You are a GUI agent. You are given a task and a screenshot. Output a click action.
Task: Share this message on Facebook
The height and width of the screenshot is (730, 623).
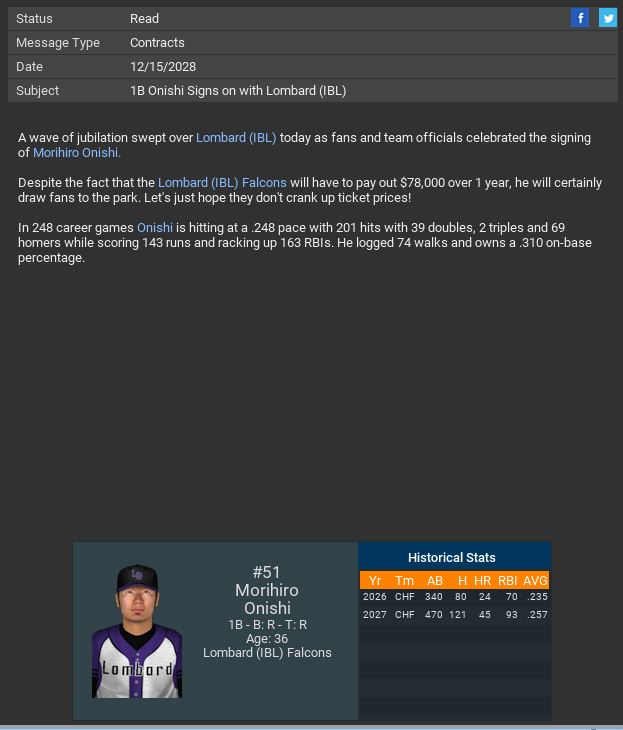(x=580, y=18)
